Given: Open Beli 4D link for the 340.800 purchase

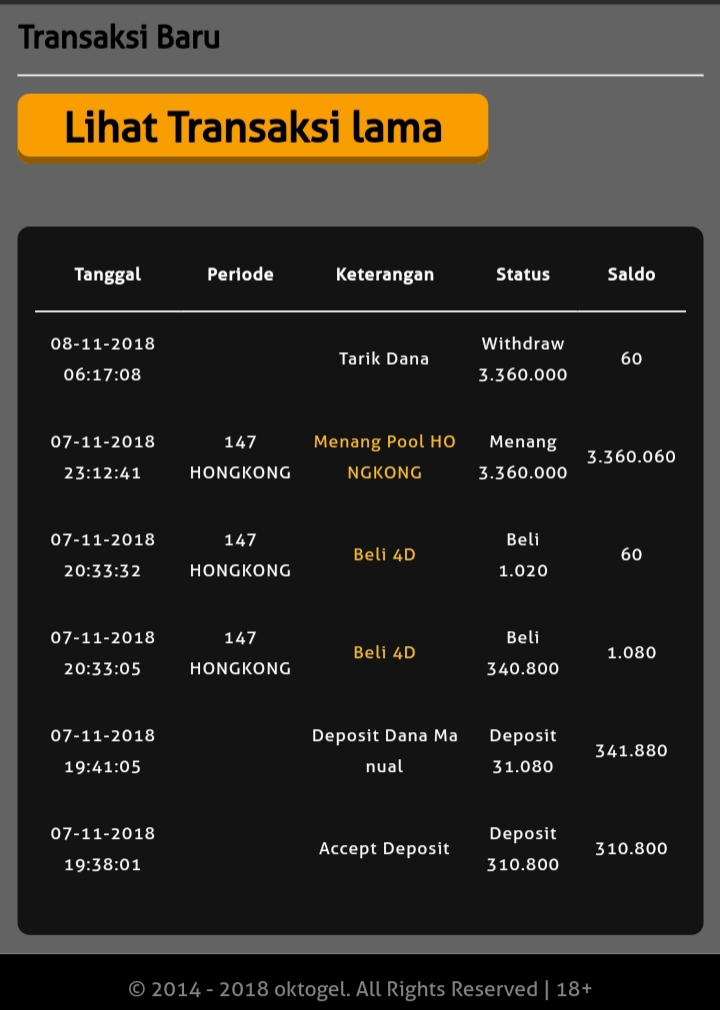Looking at the screenshot, I should click(384, 653).
